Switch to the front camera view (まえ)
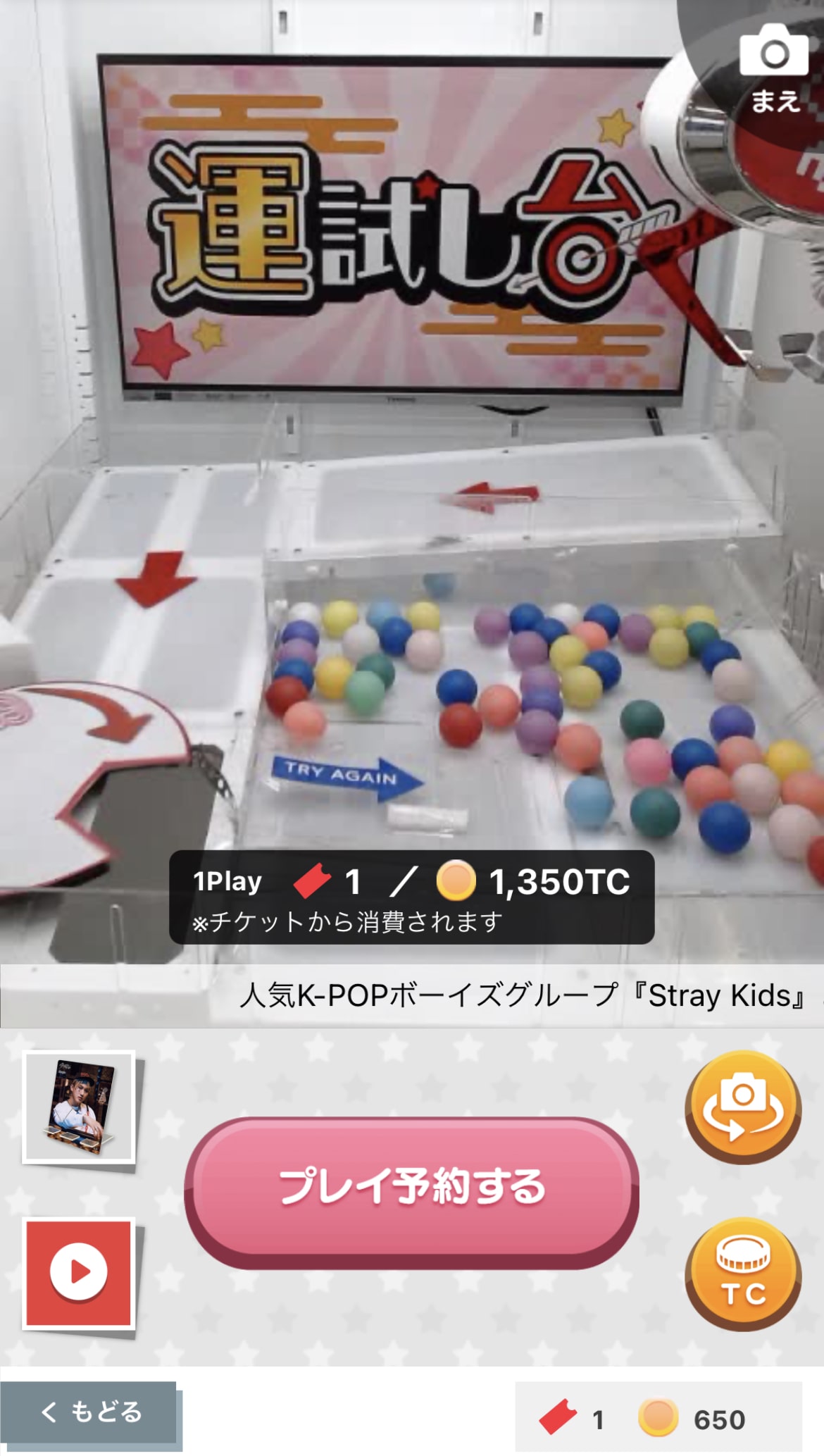The width and height of the screenshot is (824, 1456). pos(773,68)
